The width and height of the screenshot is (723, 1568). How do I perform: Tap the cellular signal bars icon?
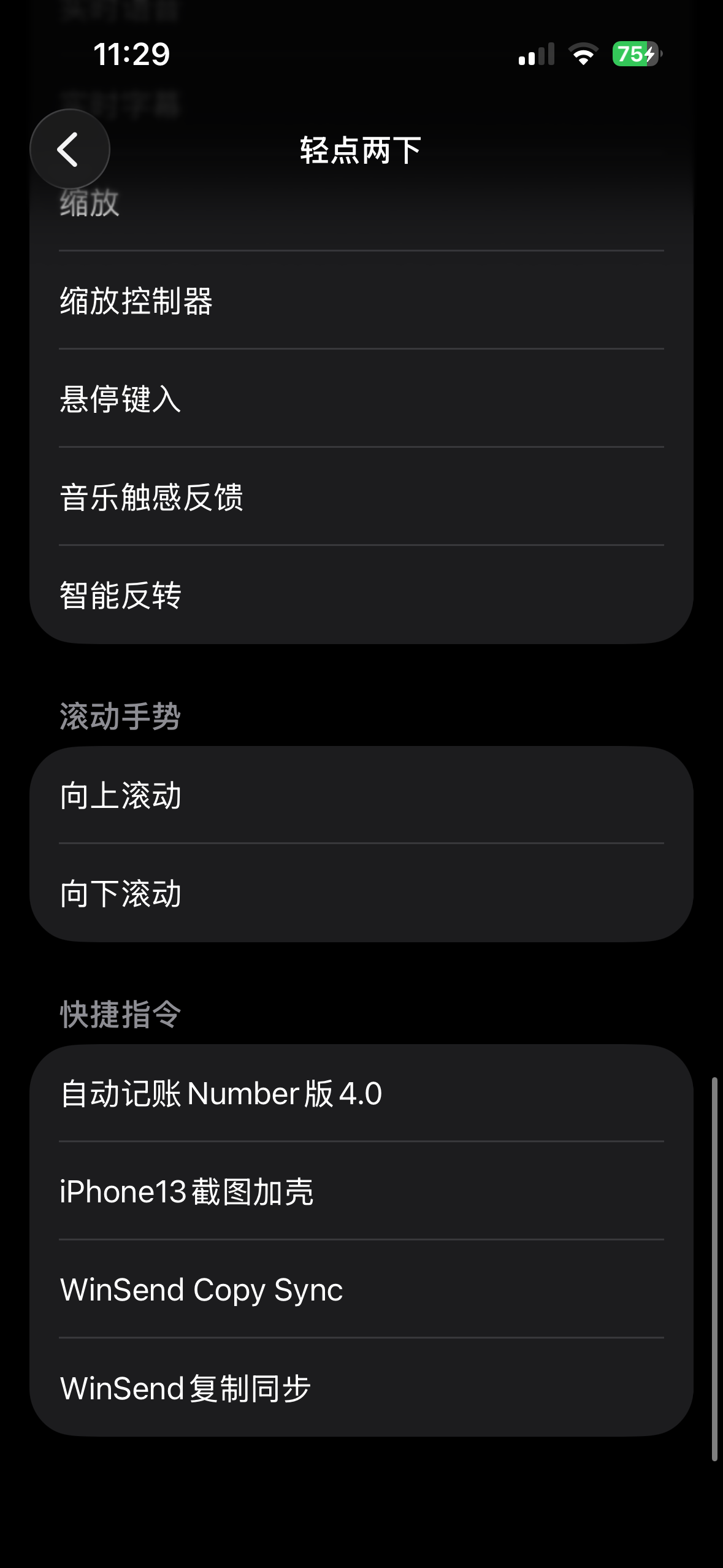537,55
